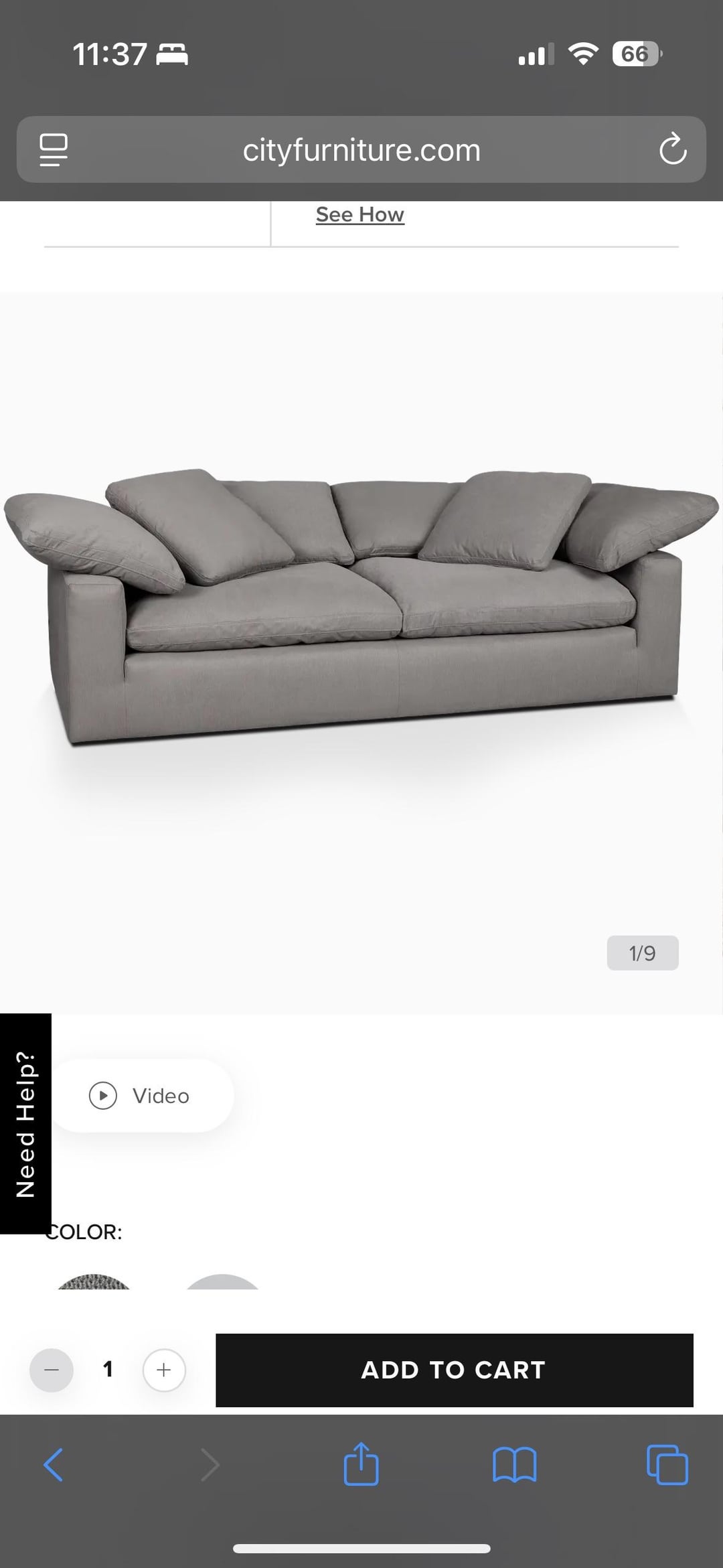The height and width of the screenshot is (1568, 723).
Task: Decrease quantity with the minus button
Action: (52, 1370)
